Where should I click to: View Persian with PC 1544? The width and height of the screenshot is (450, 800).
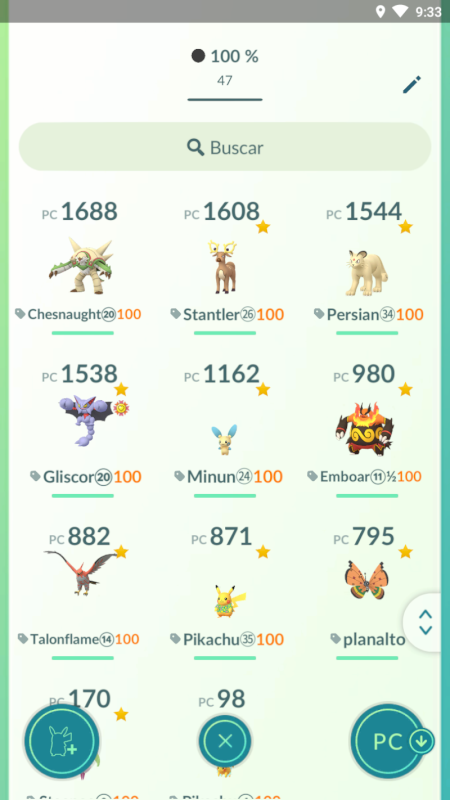367,267
